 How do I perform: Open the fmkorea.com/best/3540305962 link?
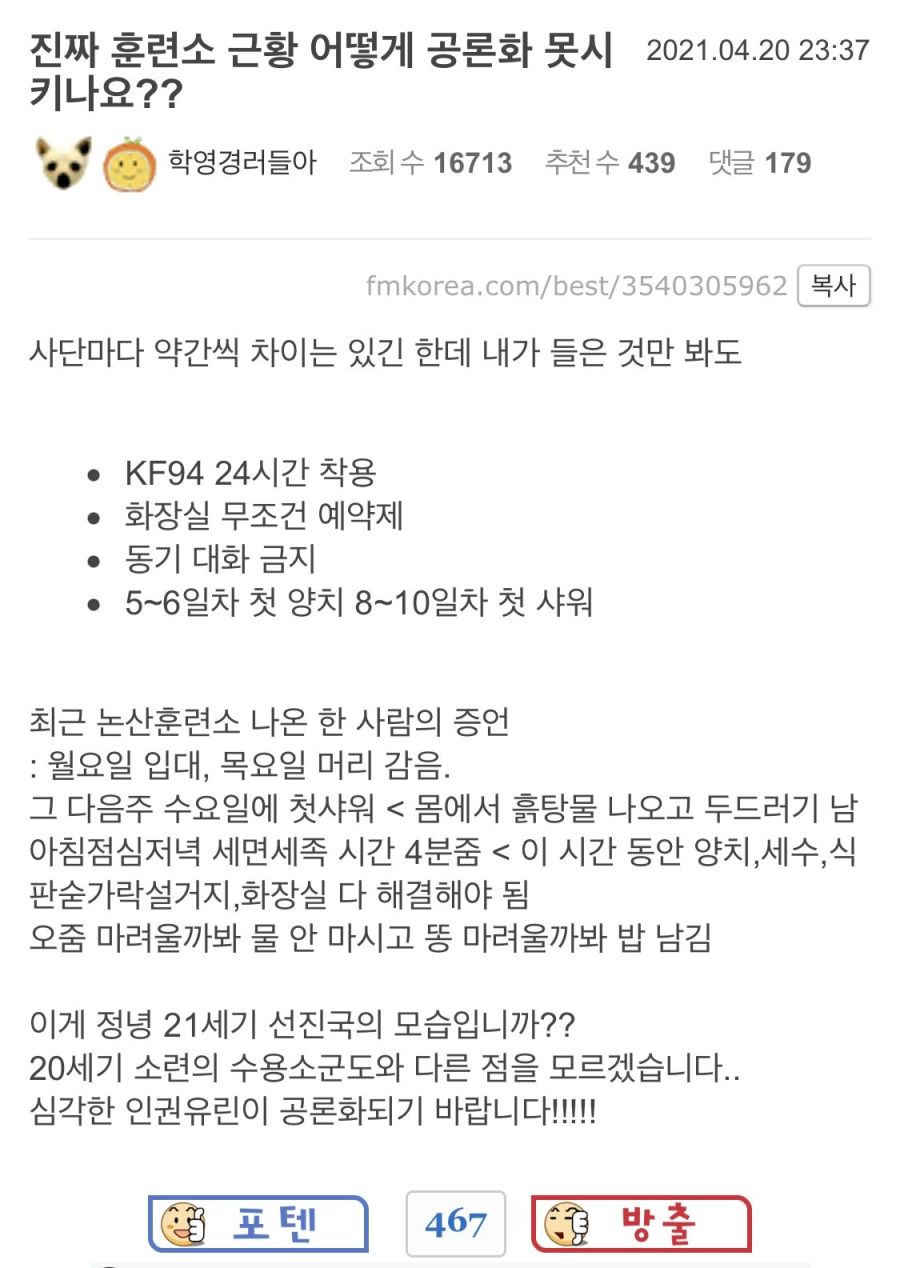(x=577, y=287)
